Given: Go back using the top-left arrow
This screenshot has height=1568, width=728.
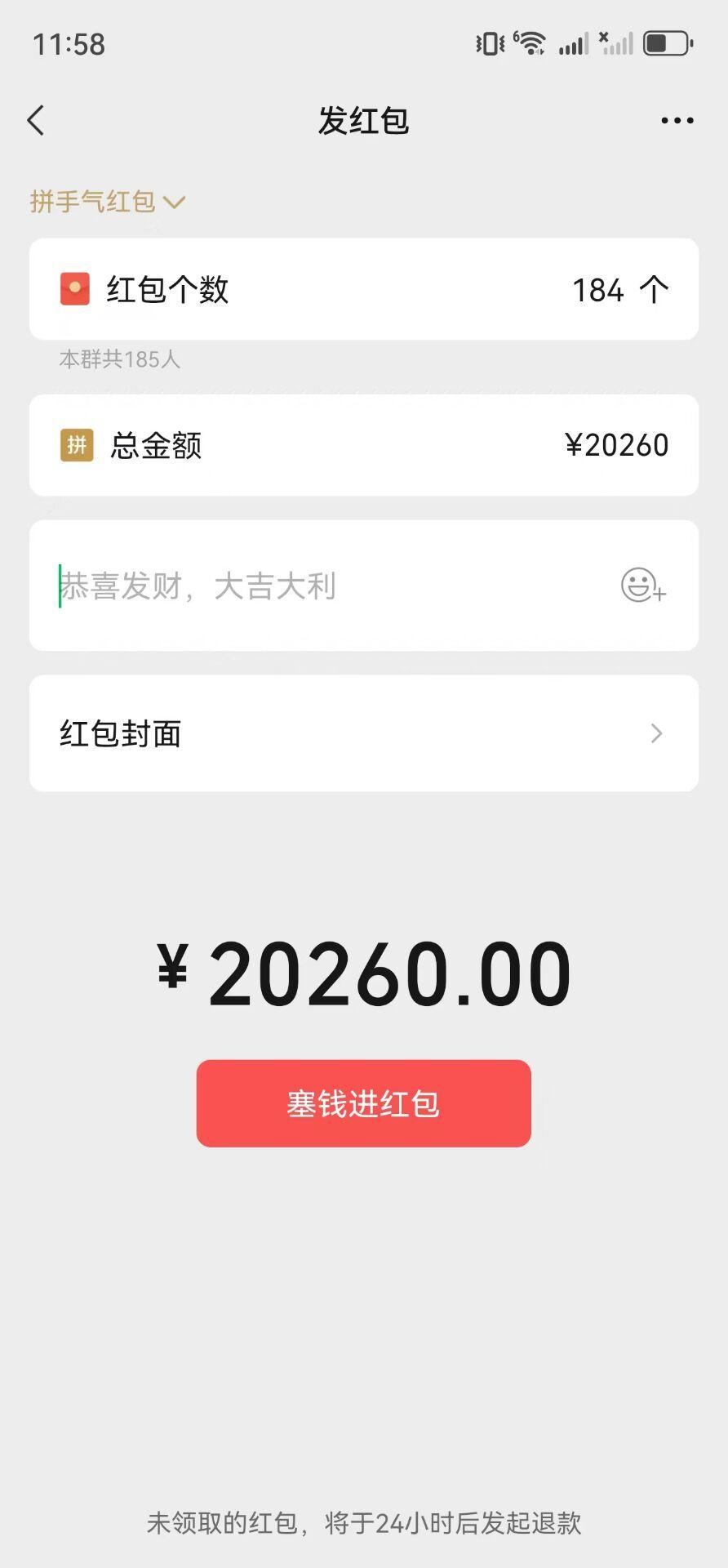Looking at the screenshot, I should pos(36,120).
